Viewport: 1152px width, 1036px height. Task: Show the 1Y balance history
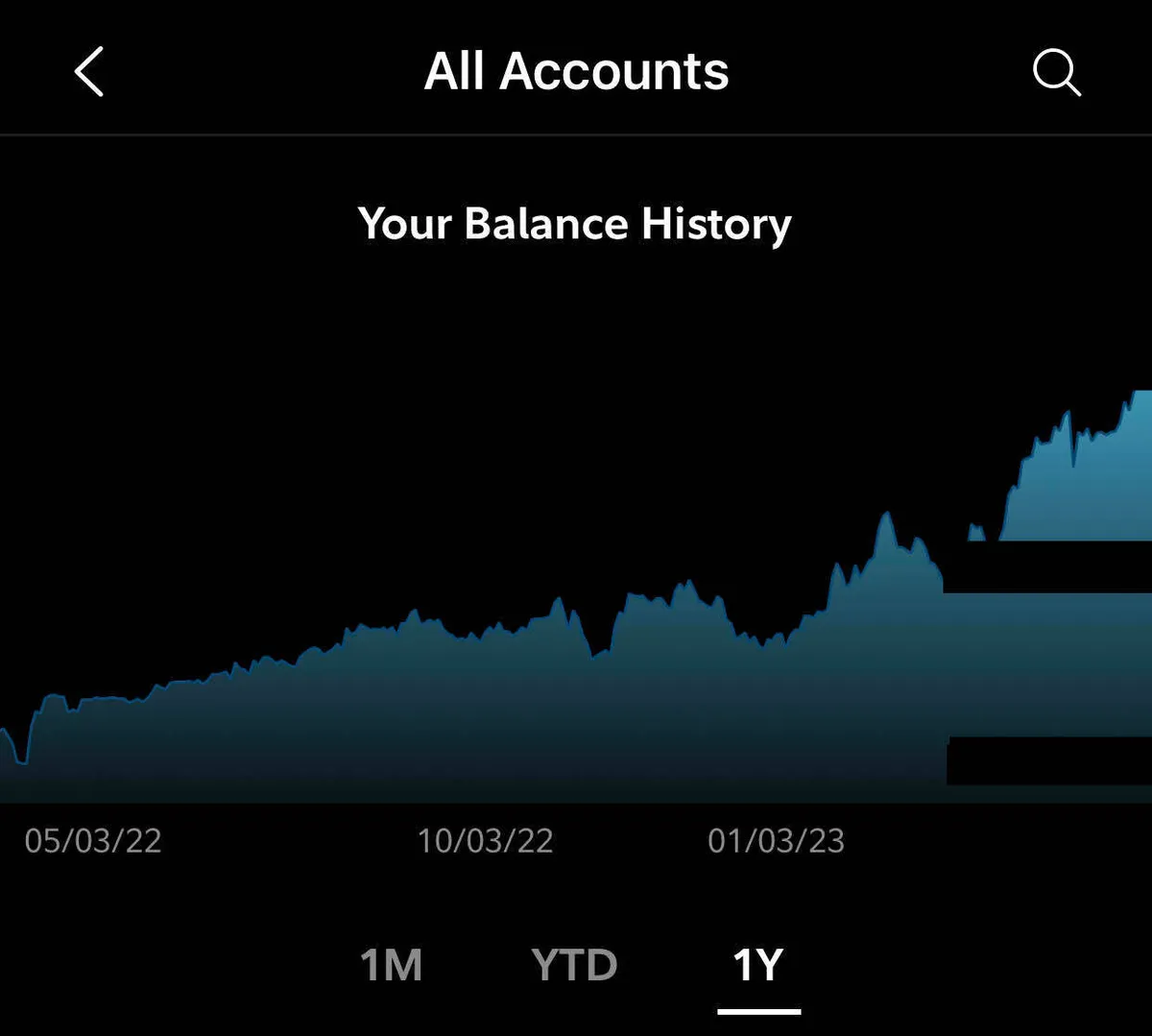[x=758, y=965]
